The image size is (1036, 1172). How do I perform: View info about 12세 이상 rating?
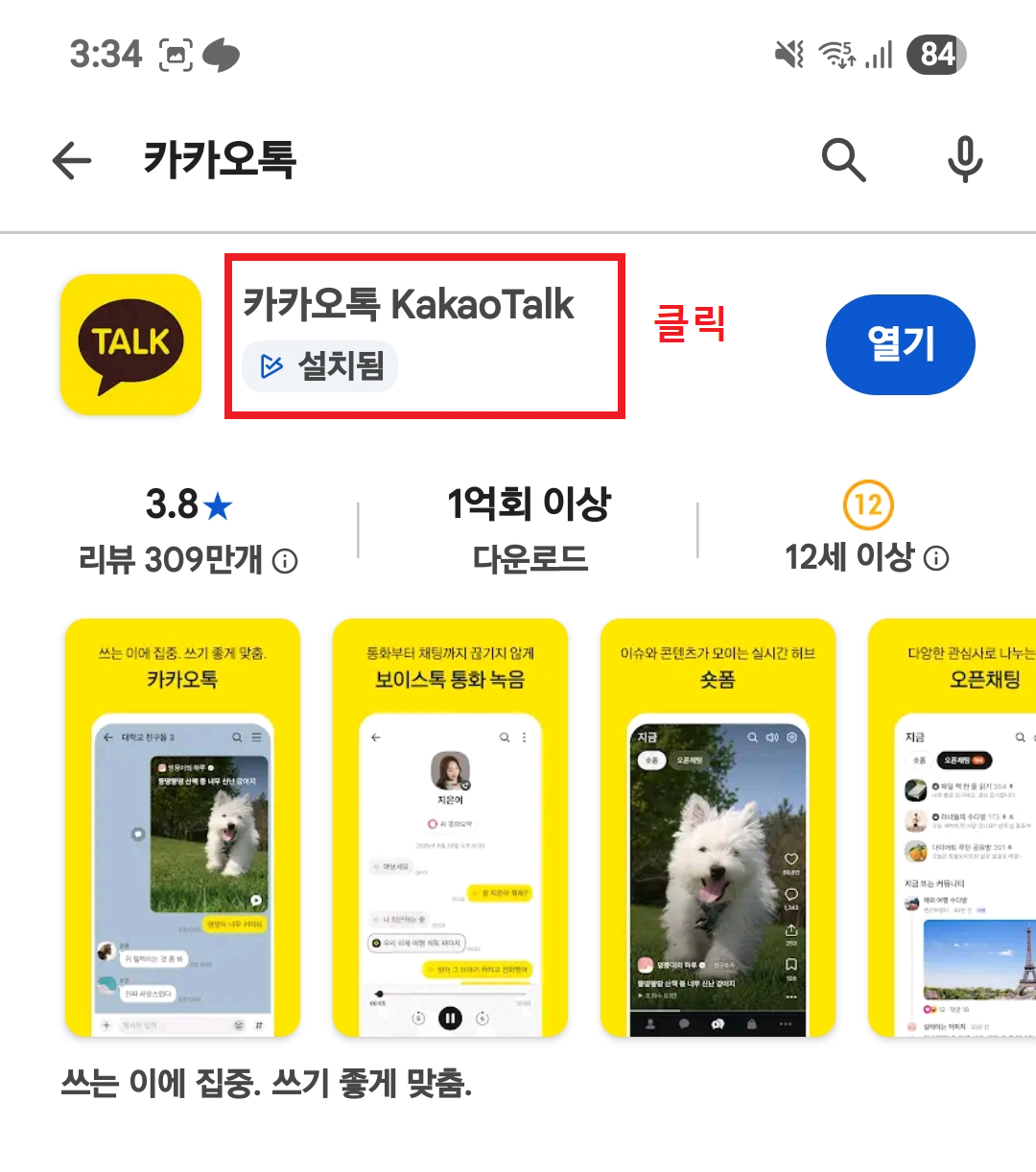[936, 558]
